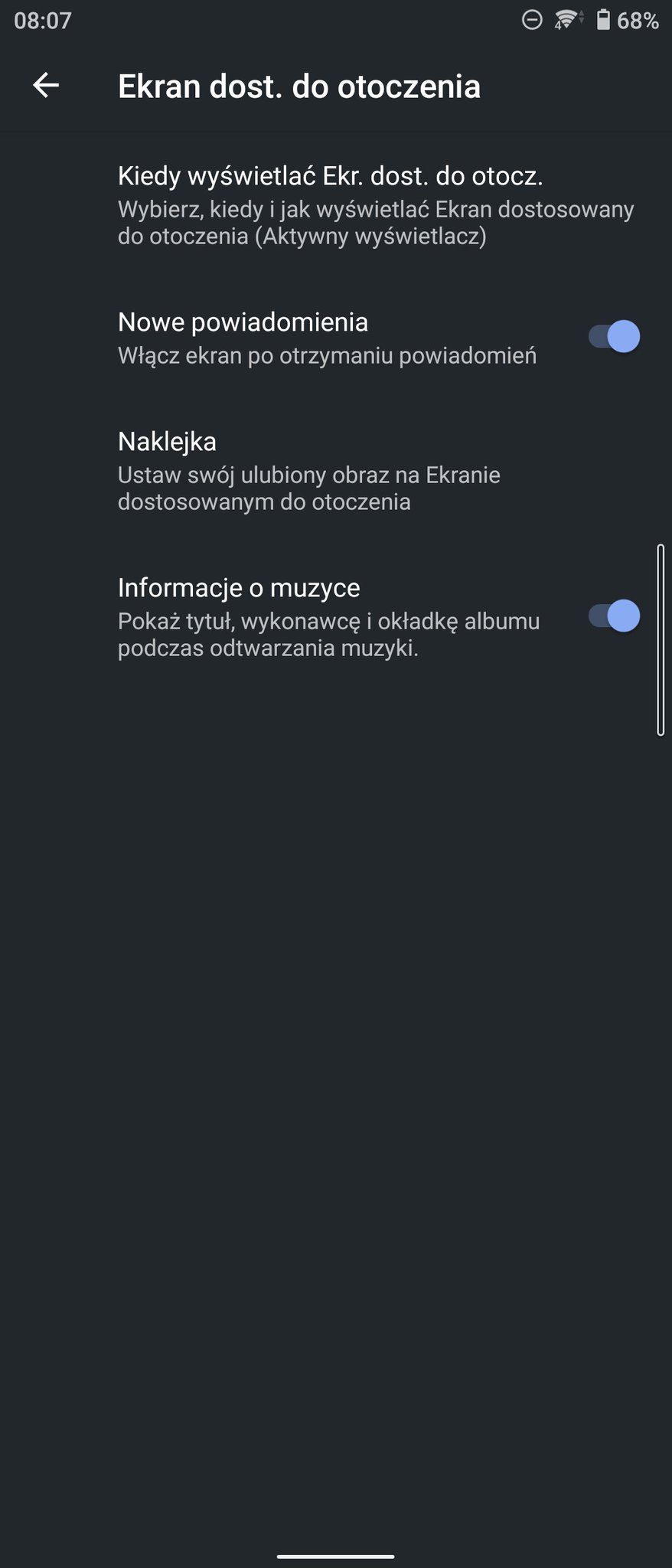Turn off Informacje o muzyce switch
The height and width of the screenshot is (1568, 672).
[x=614, y=616]
